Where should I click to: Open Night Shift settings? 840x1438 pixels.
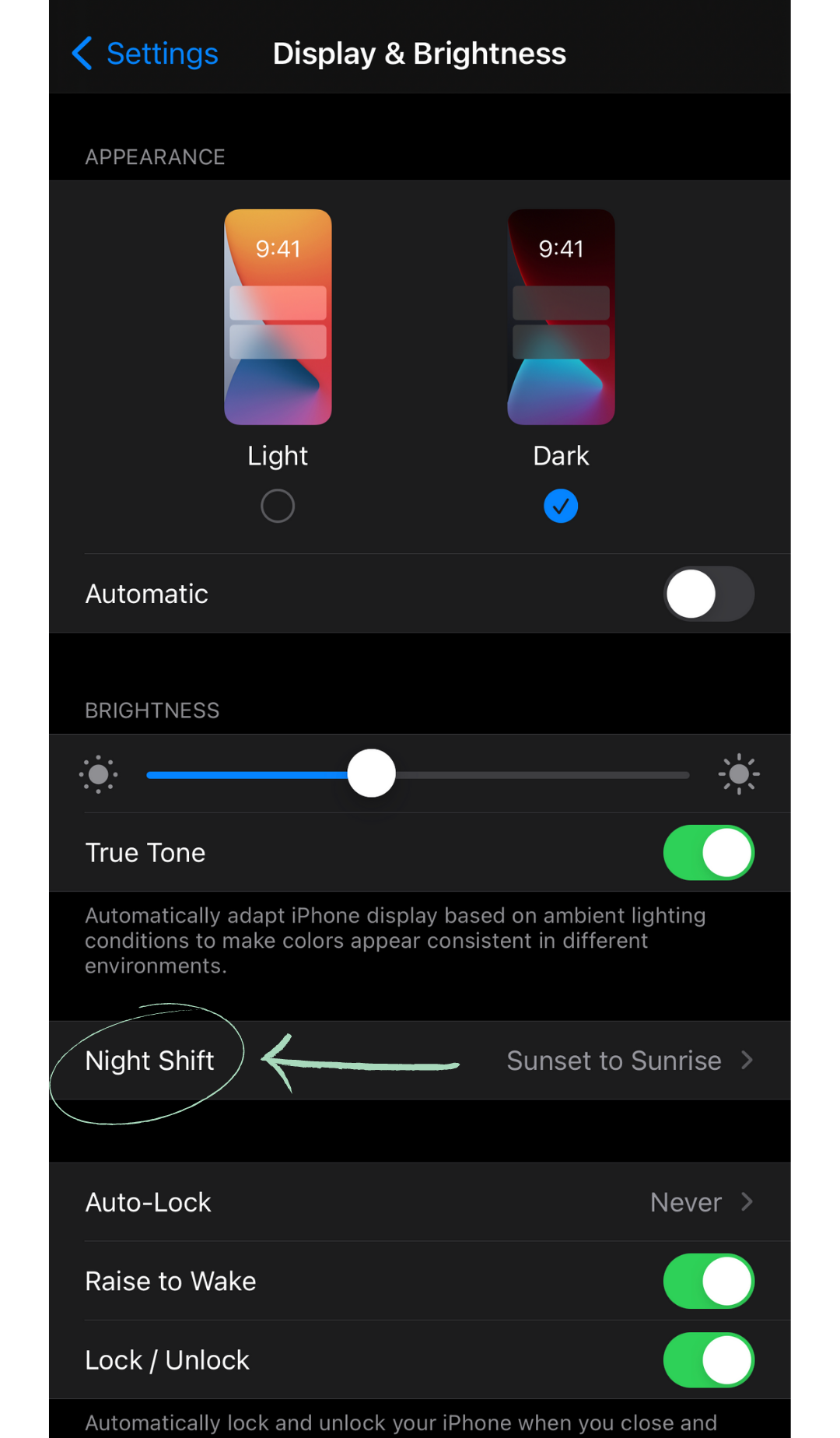pos(420,1061)
